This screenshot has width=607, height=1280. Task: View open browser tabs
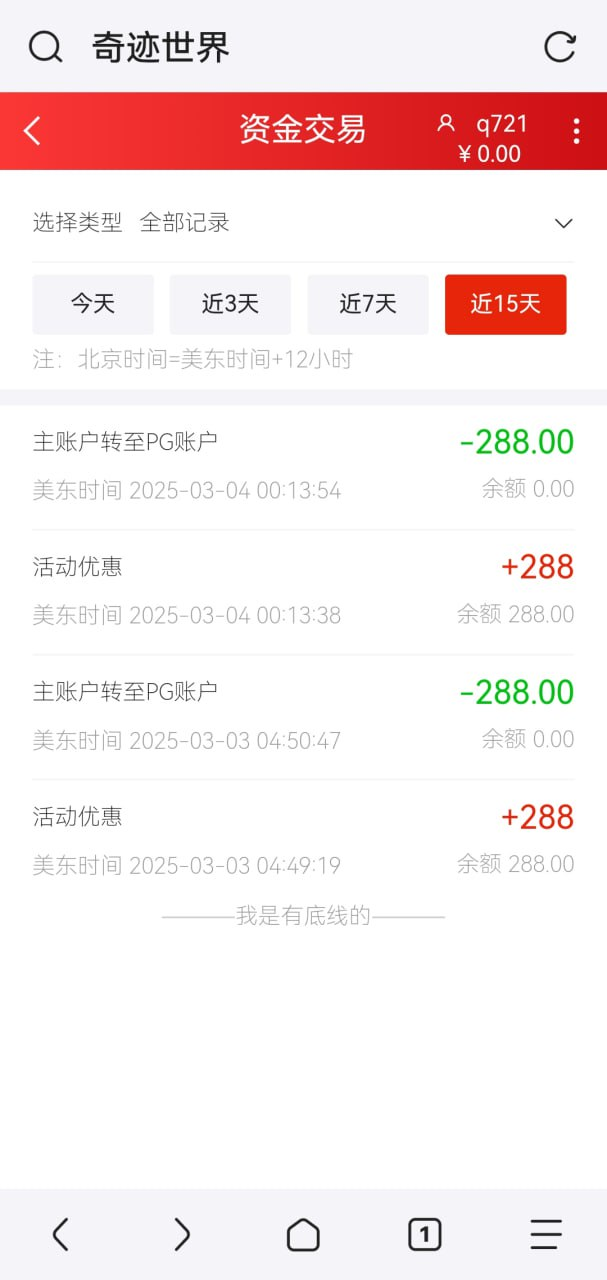(424, 1234)
